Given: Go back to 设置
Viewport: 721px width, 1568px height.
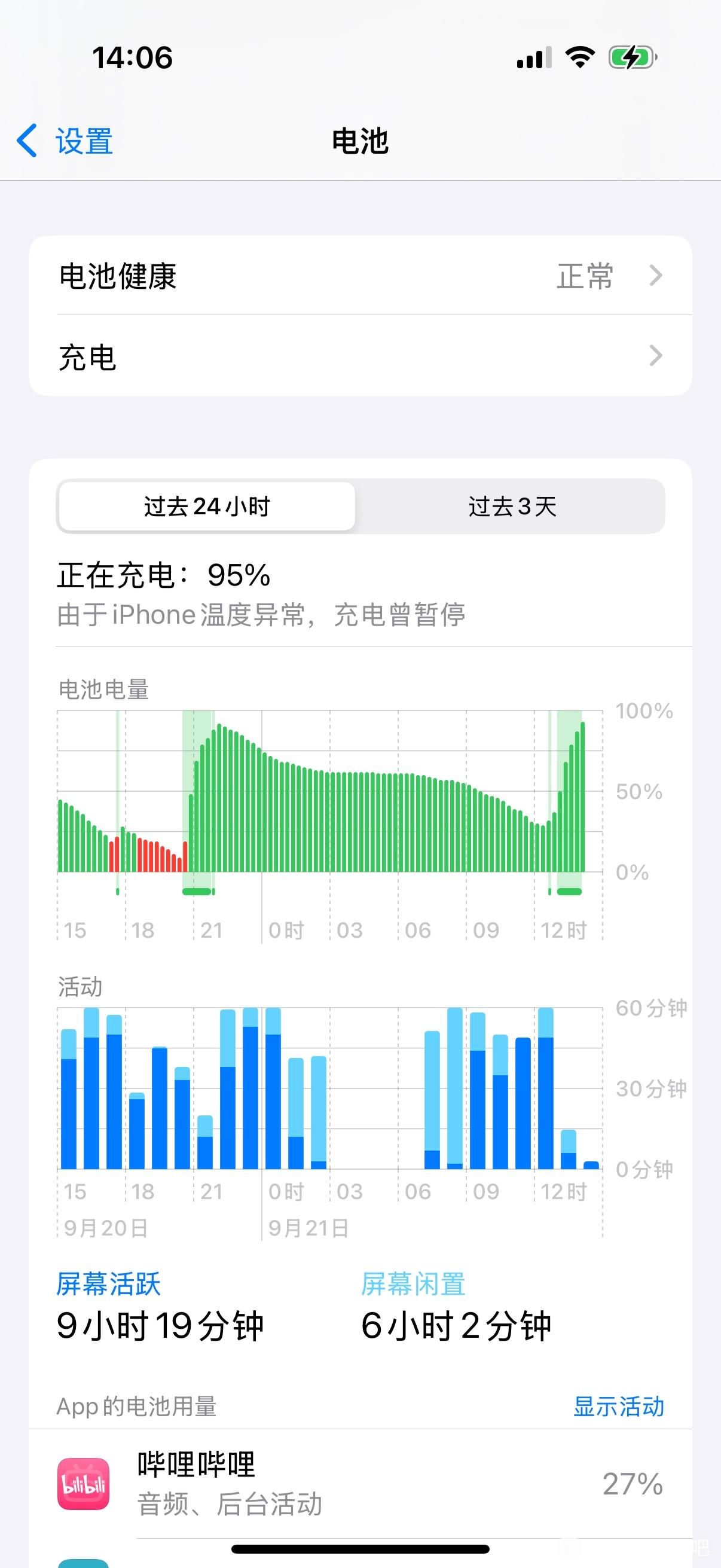Looking at the screenshot, I should point(65,141).
